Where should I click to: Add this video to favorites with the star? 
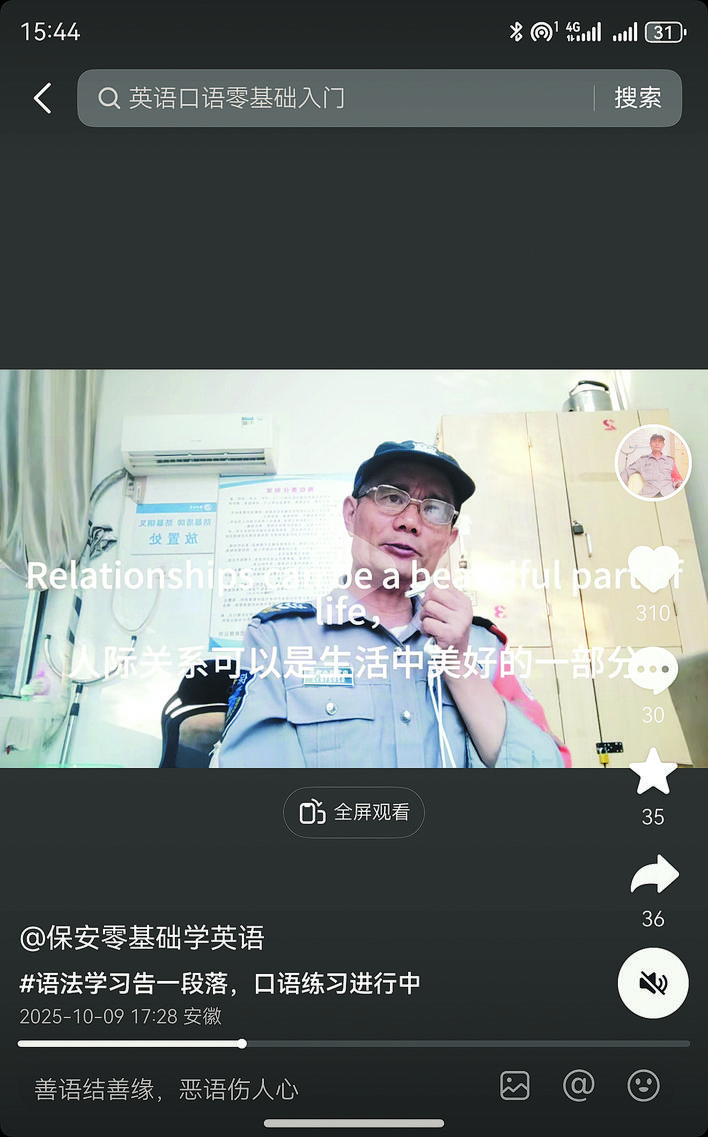[653, 773]
